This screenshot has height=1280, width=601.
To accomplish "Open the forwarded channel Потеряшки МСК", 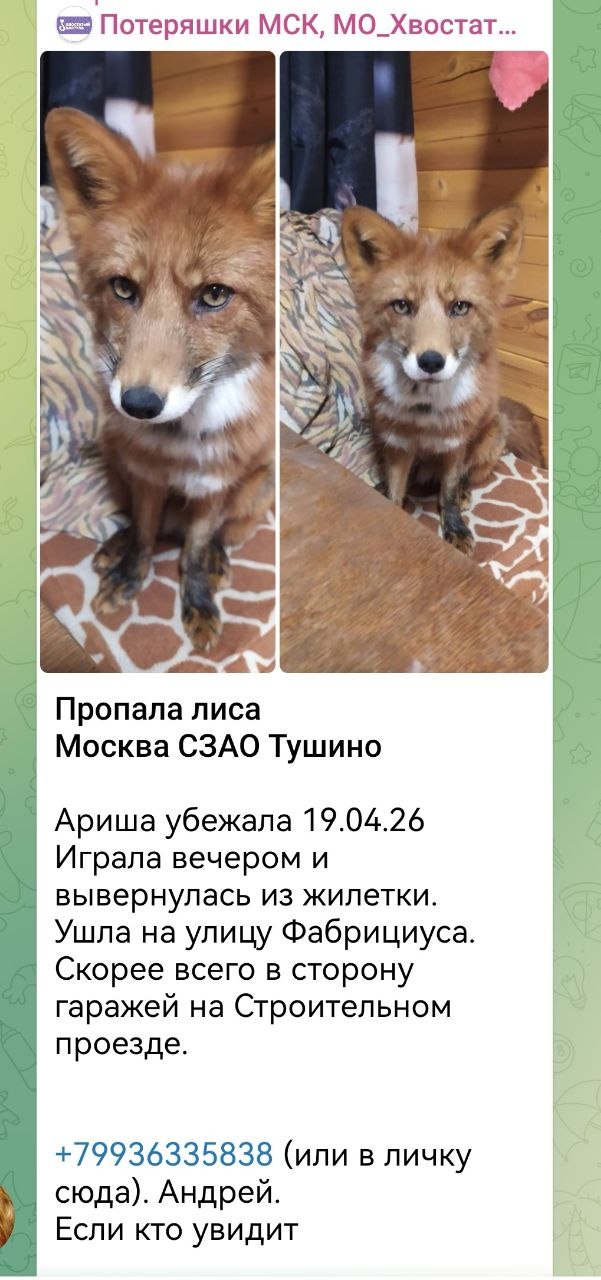I will coord(300,25).
